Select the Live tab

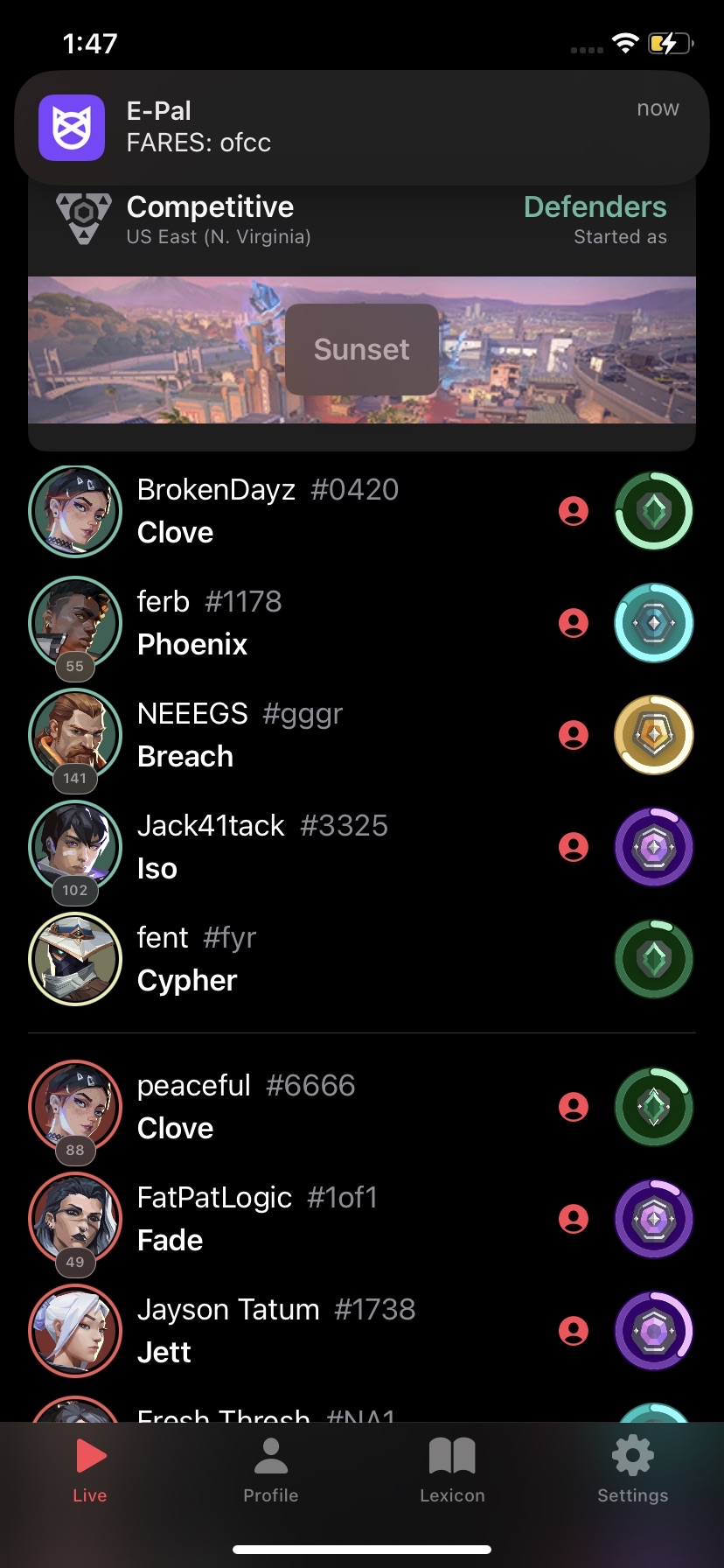[90, 1470]
